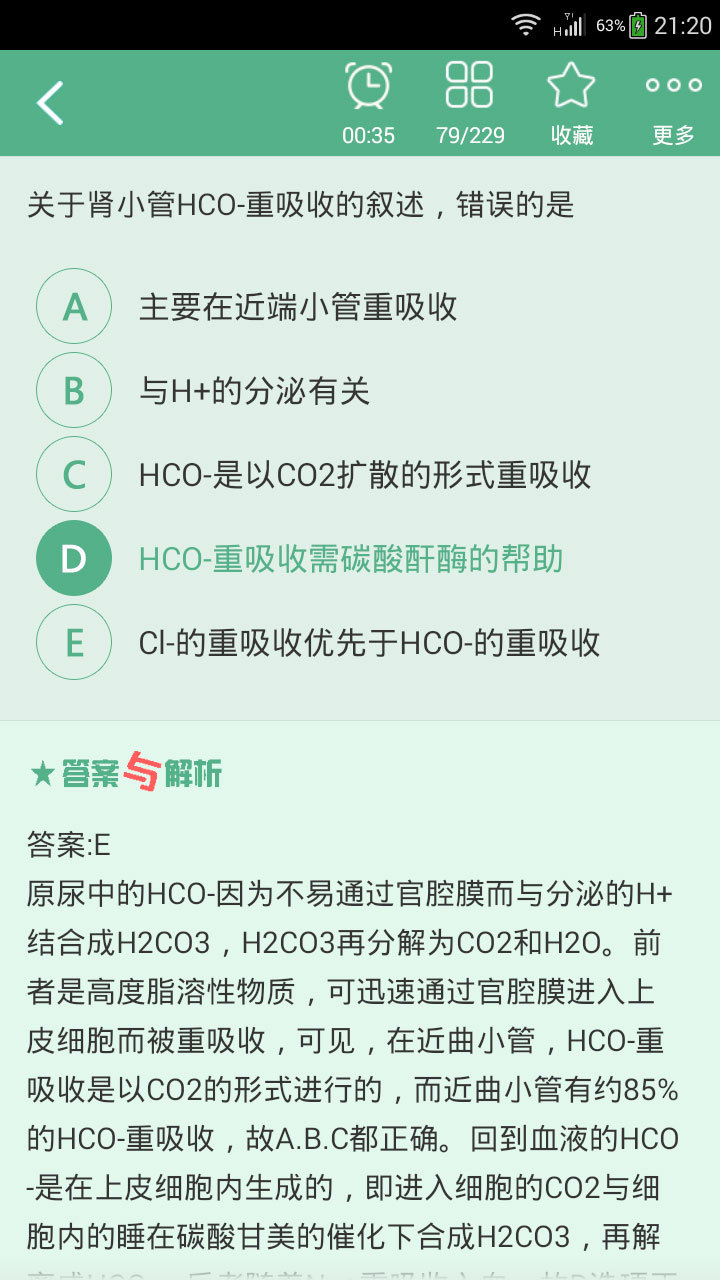The height and width of the screenshot is (1280, 720).
Task: Go back using the top-left arrow
Action: [50, 103]
